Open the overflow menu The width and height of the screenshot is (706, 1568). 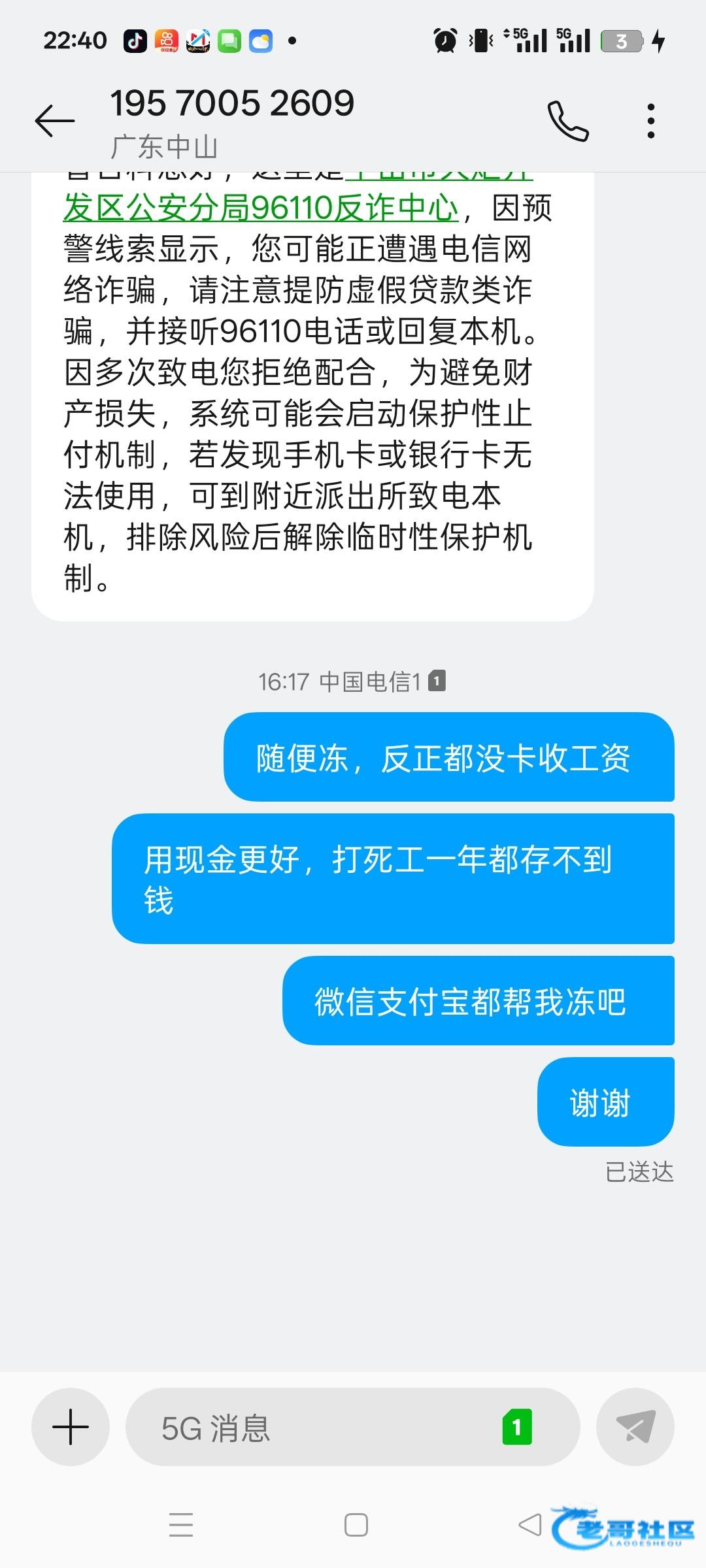click(650, 121)
